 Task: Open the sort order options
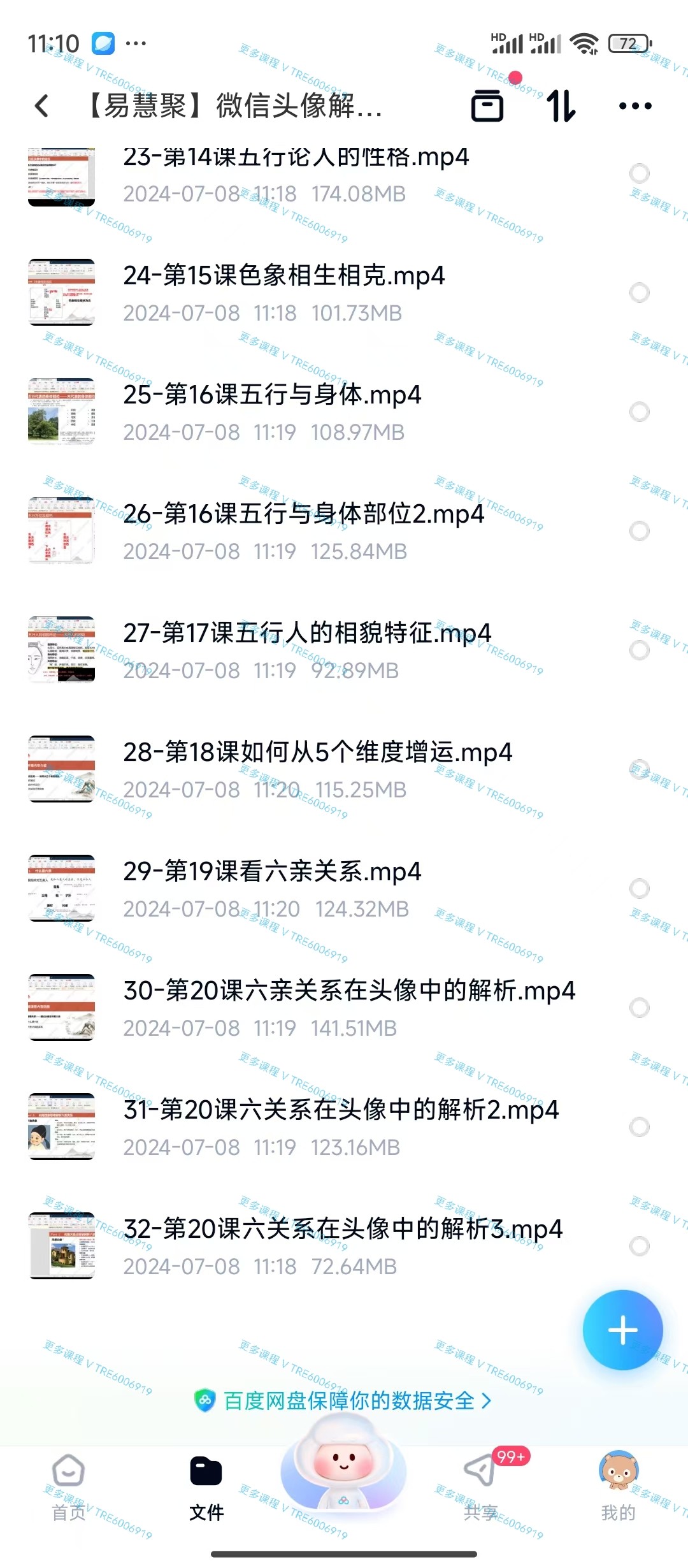[x=561, y=106]
